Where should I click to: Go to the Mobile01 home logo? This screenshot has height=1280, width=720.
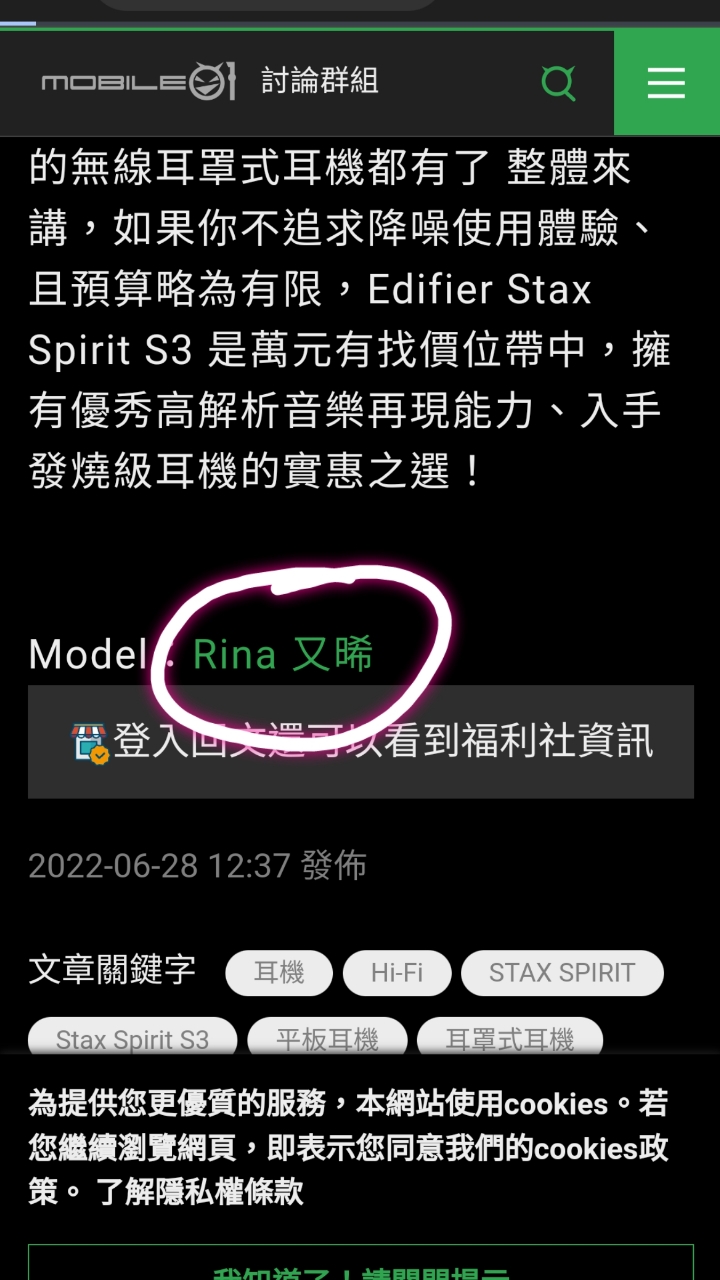(138, 82)
